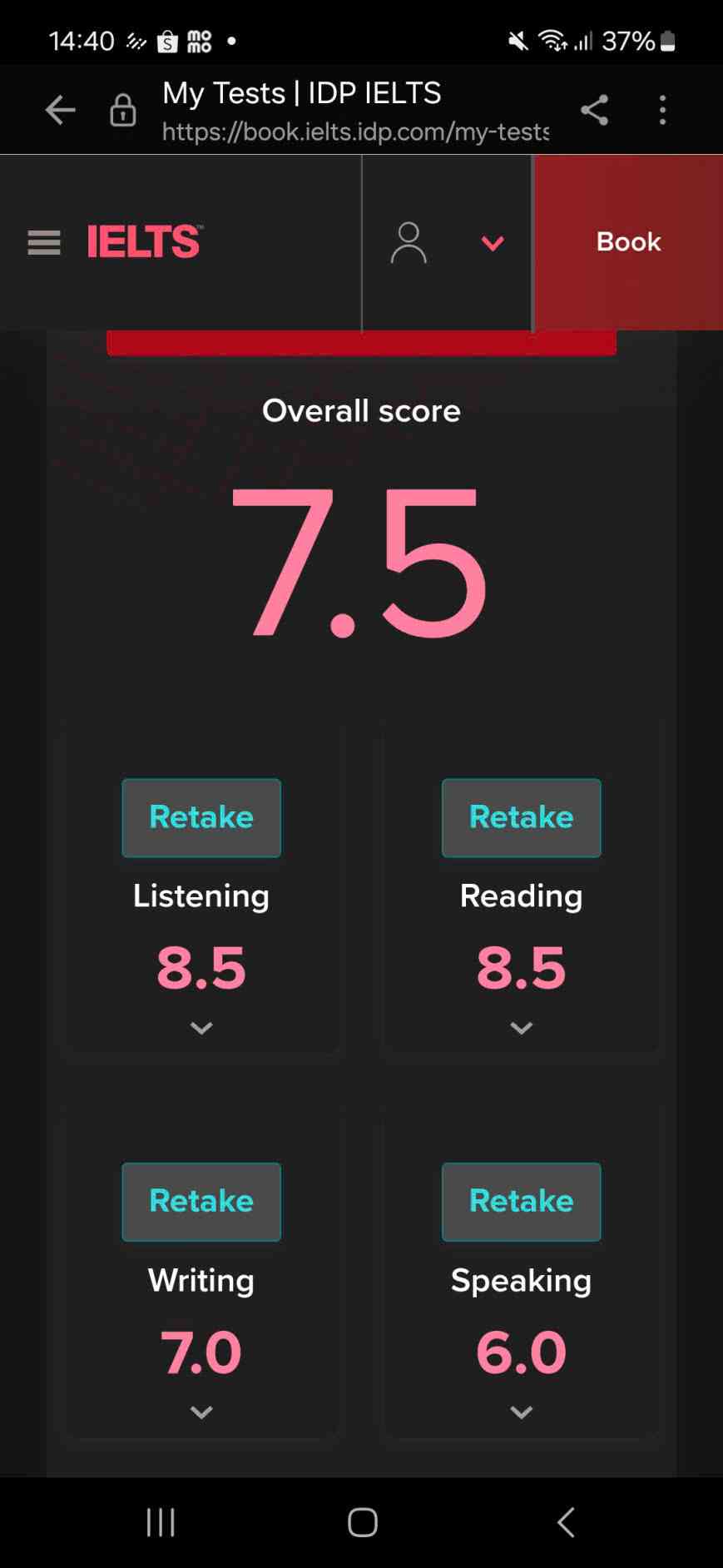
Task: Expand Listening score details
Action: (201, 1028)
